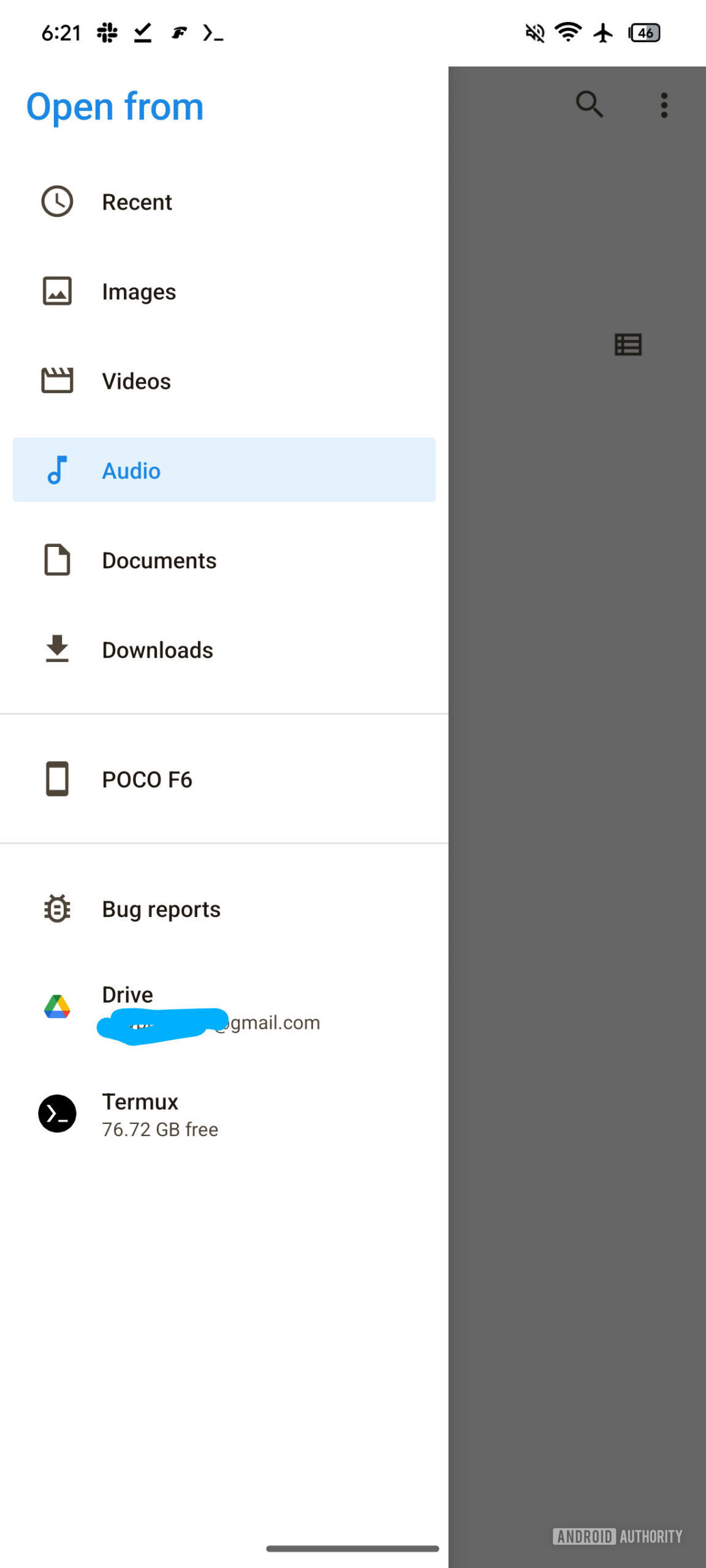Select the Audio menu entry

pyautogui.click(x=131, y=470)
